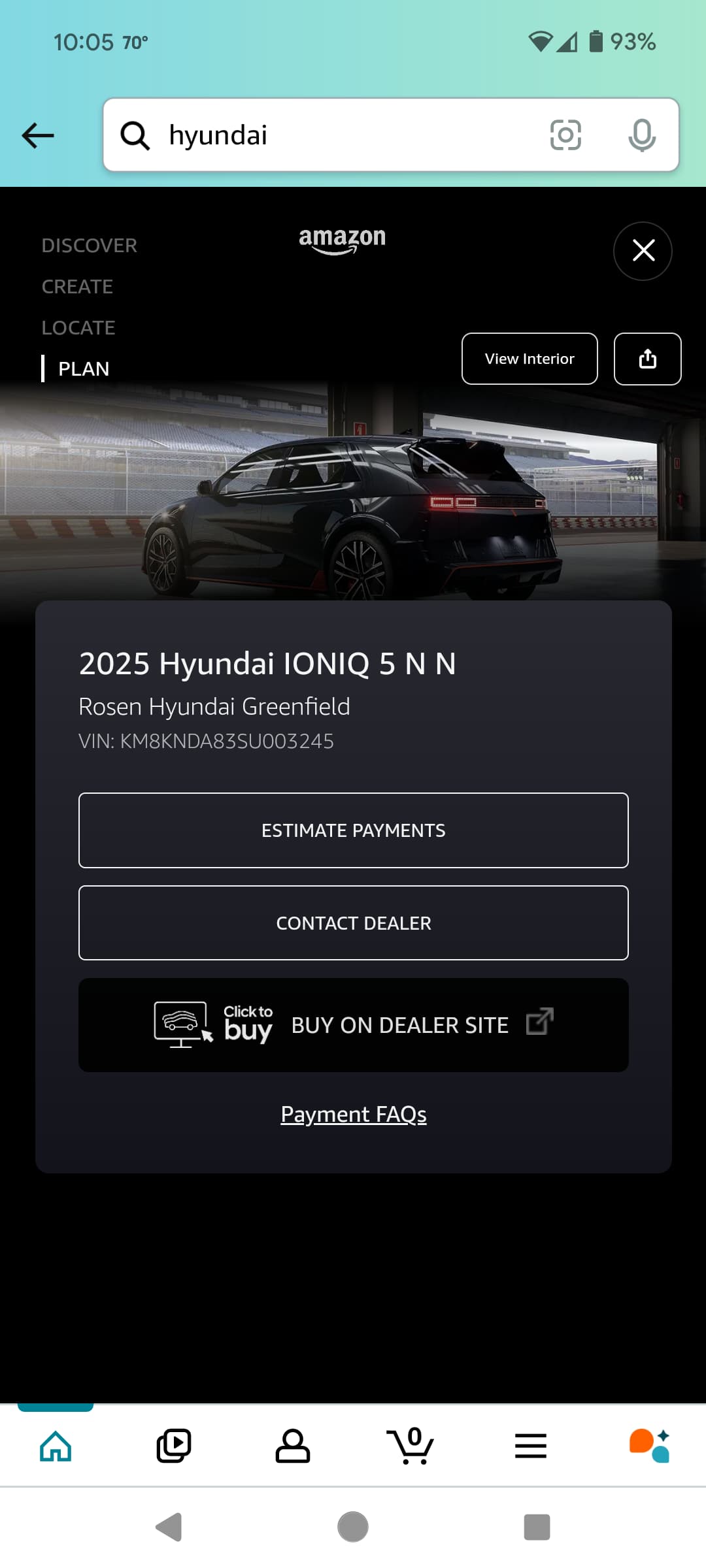
Task: Share this IONIQ 5 N listing
Action: coord(647,359)
